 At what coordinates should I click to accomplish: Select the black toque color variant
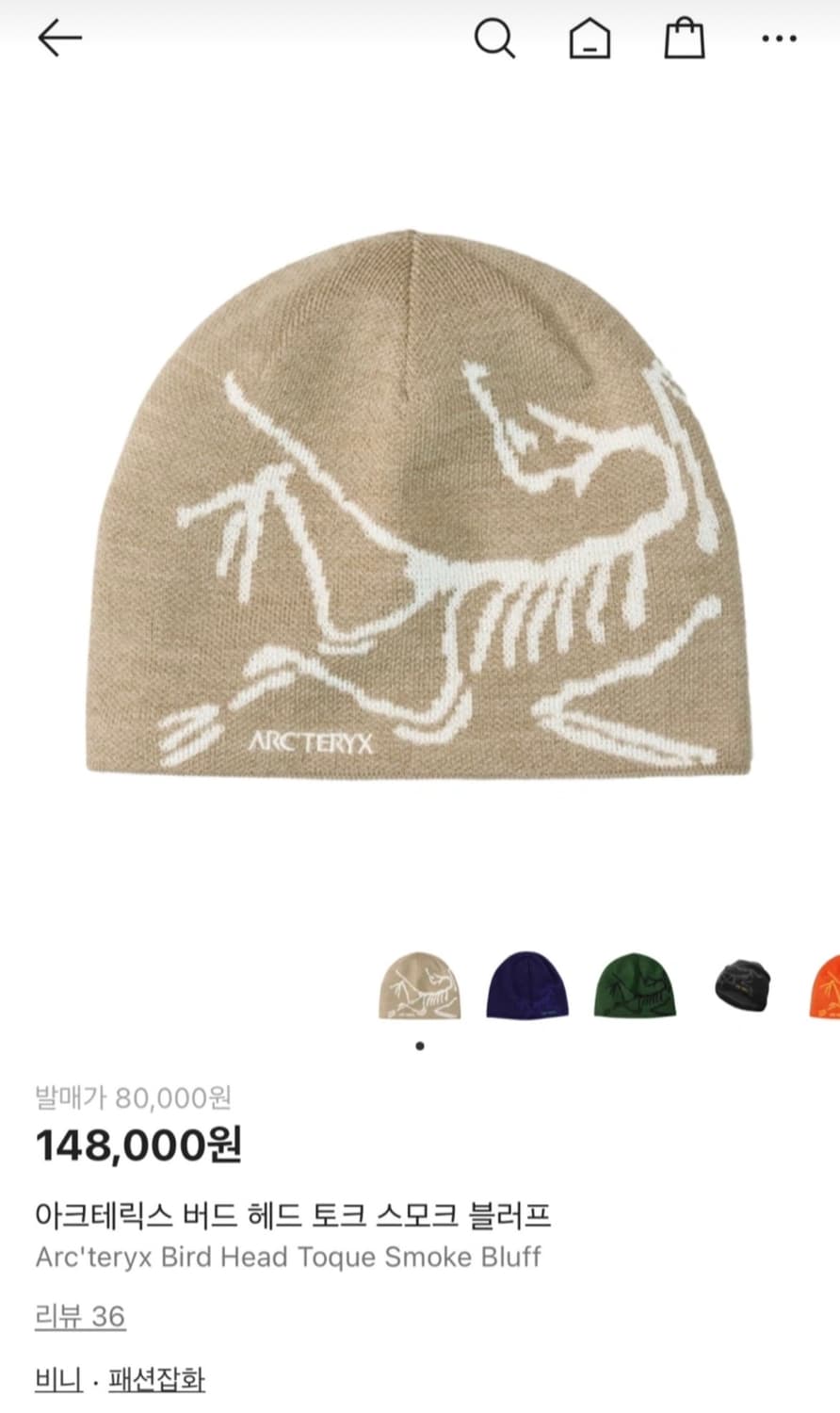tap(743, 985)
